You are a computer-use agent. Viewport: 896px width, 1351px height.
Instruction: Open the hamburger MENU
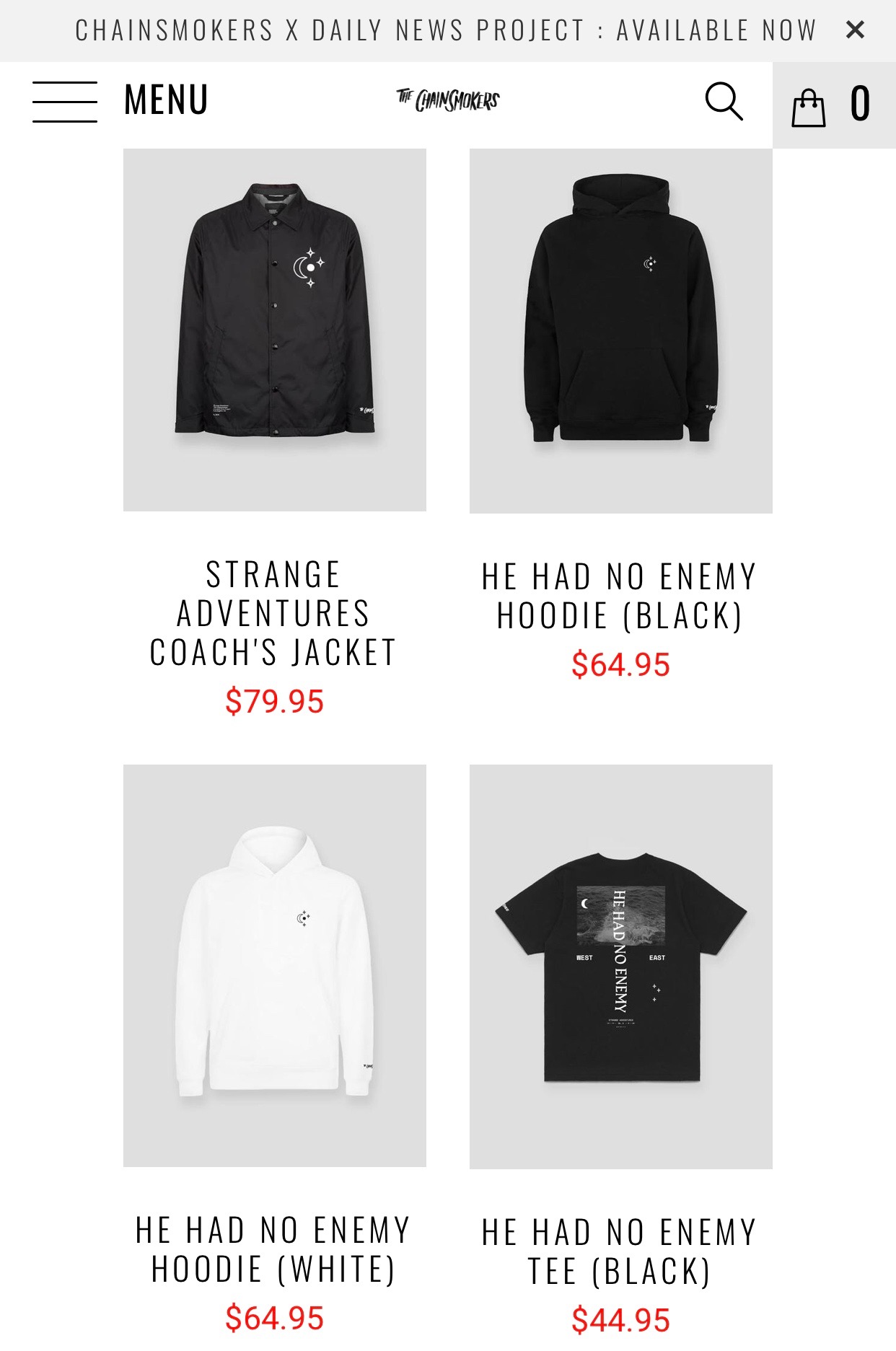click(x=120, y=100)
